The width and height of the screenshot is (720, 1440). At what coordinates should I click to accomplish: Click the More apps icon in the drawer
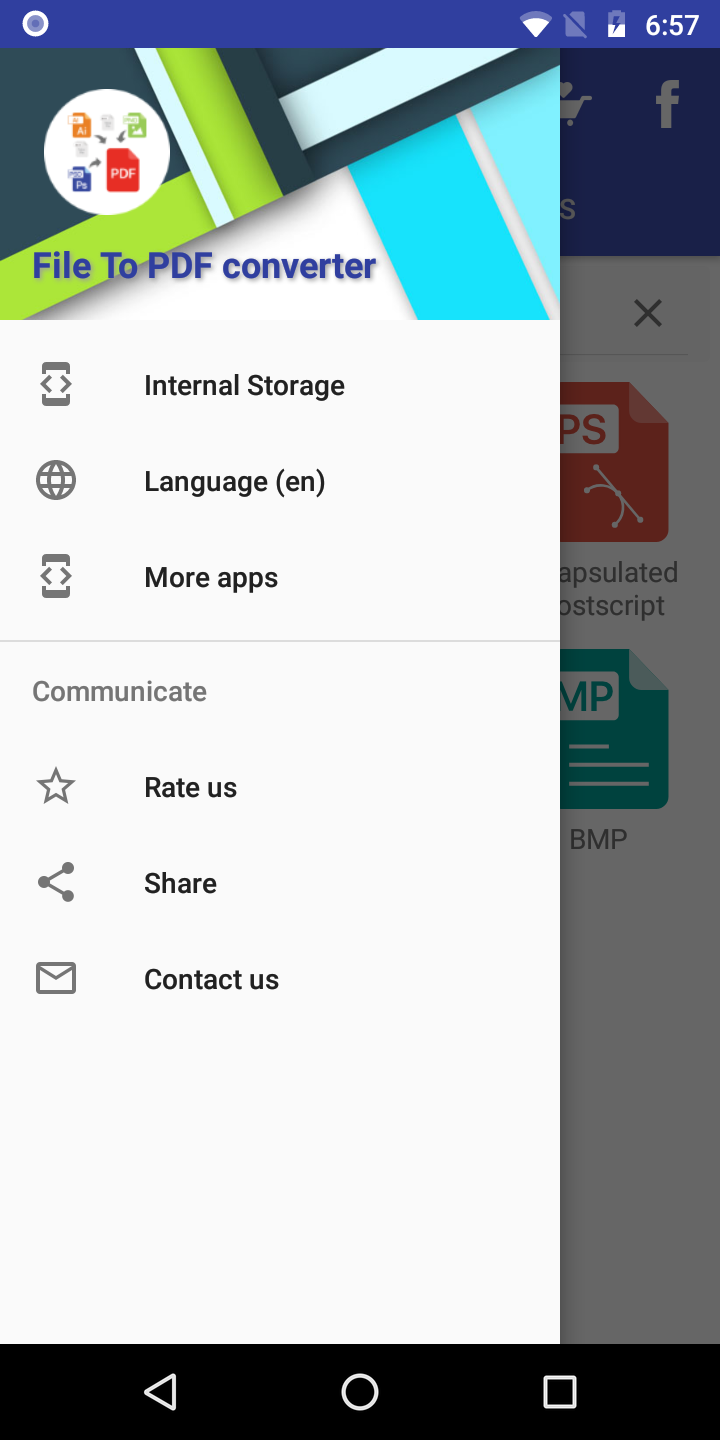point(55,576)
